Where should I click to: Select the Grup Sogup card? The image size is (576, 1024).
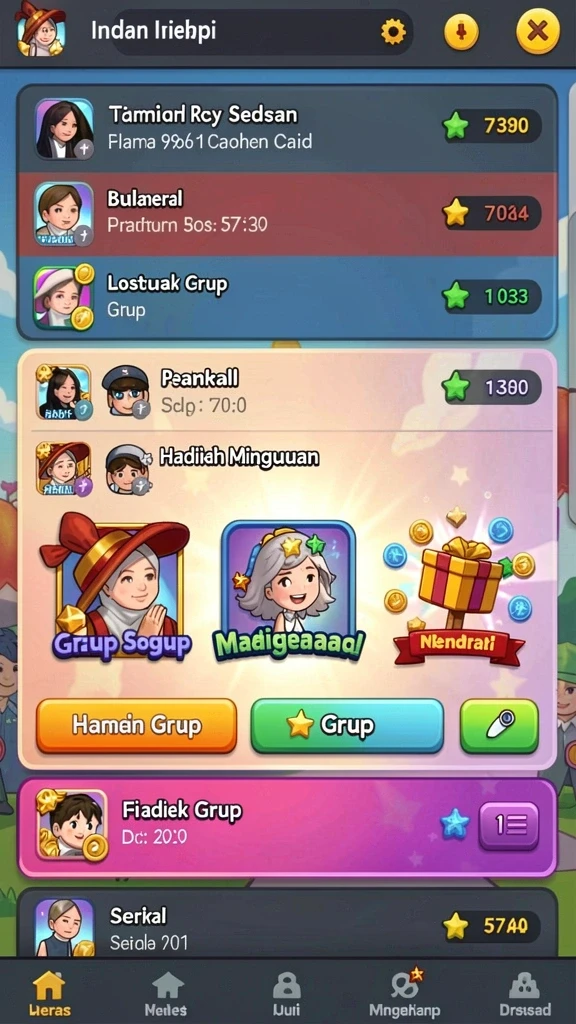tap(117, 586)
